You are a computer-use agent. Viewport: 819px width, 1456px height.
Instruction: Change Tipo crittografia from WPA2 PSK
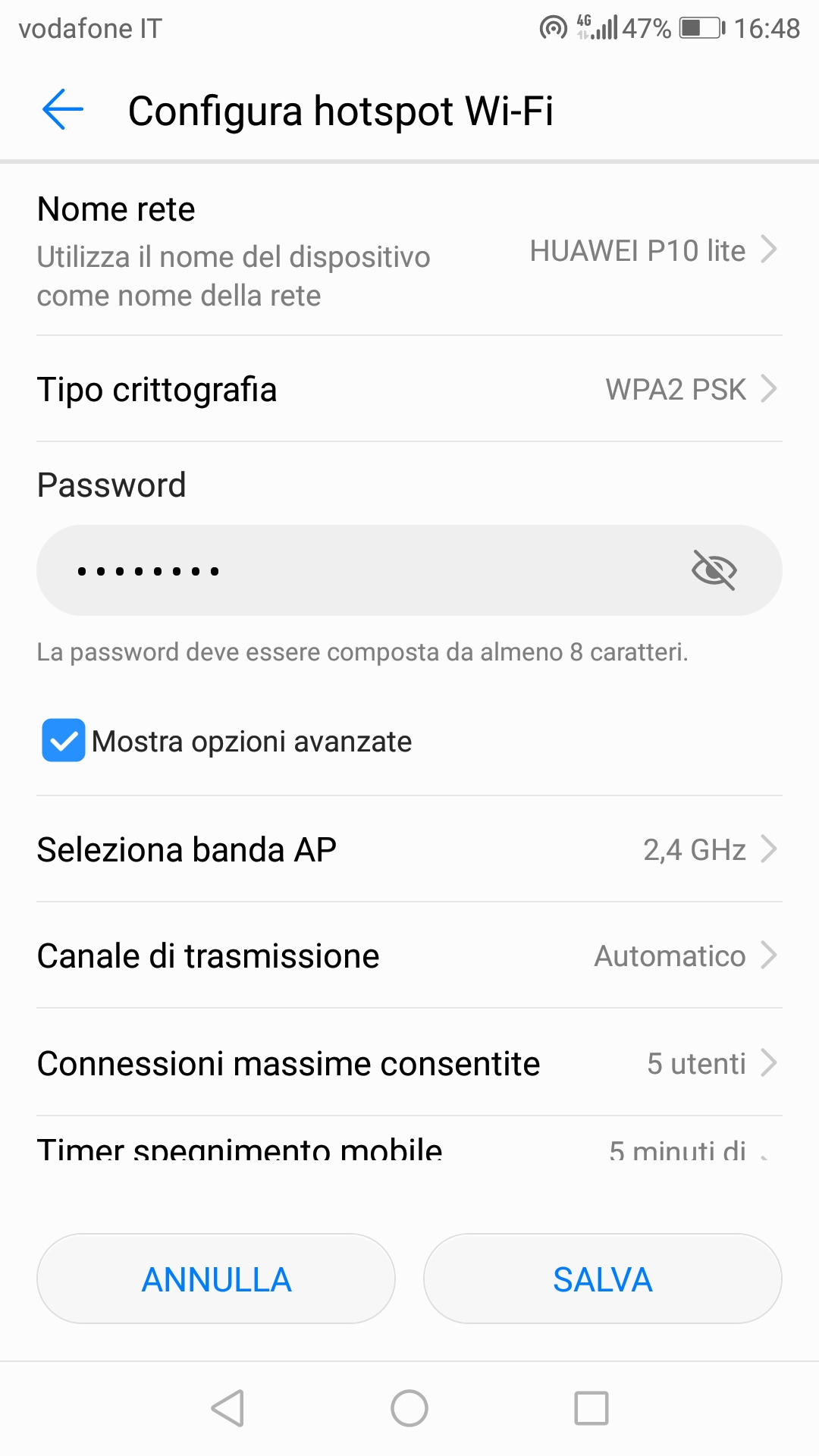tap(409, 389)
